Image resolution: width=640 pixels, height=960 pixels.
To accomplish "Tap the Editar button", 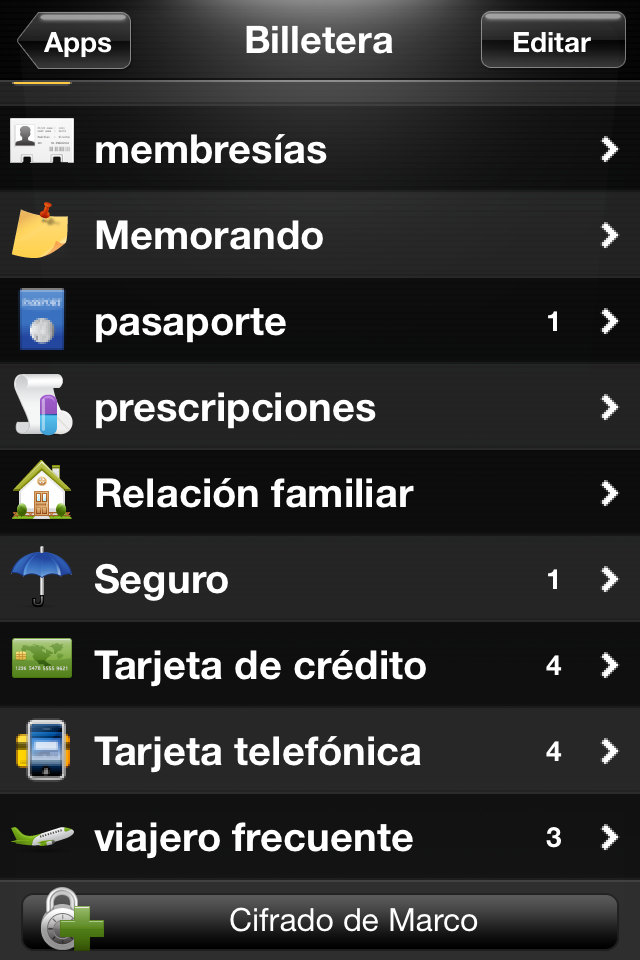I will tap(551, 42).
